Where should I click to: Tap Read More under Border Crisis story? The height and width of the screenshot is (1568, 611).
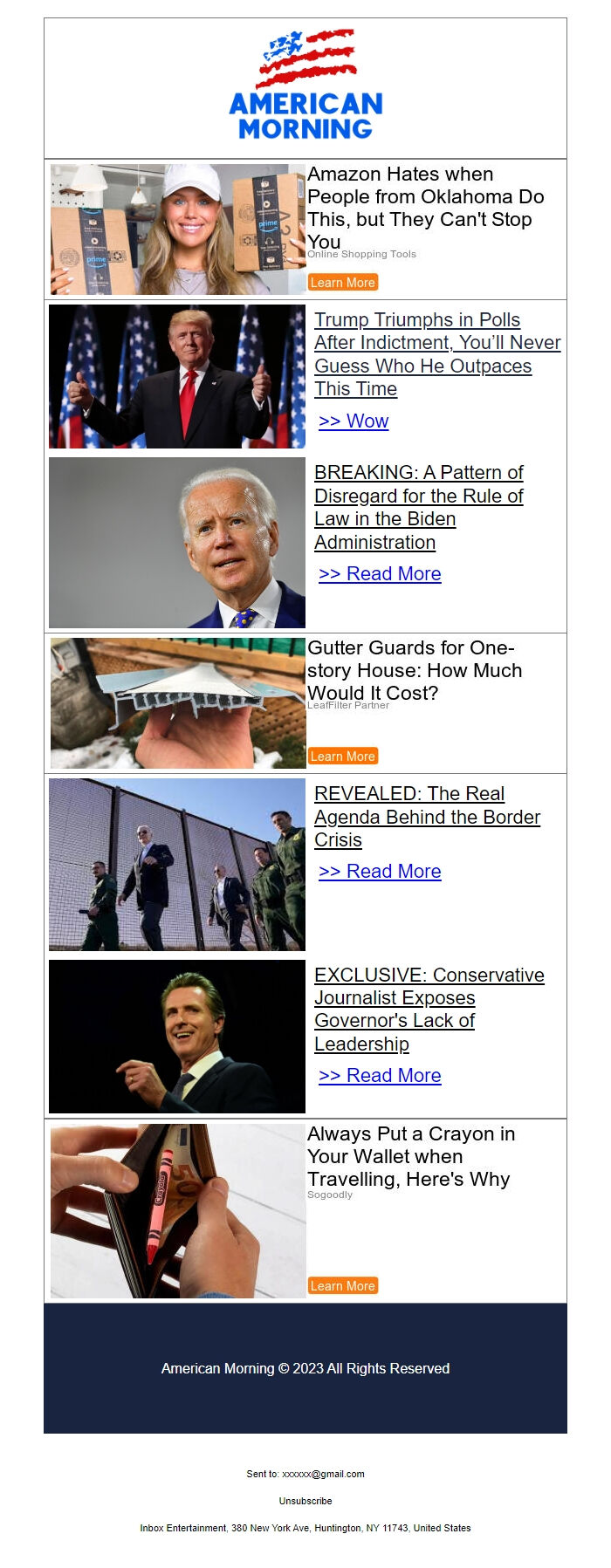click(380, 872)
